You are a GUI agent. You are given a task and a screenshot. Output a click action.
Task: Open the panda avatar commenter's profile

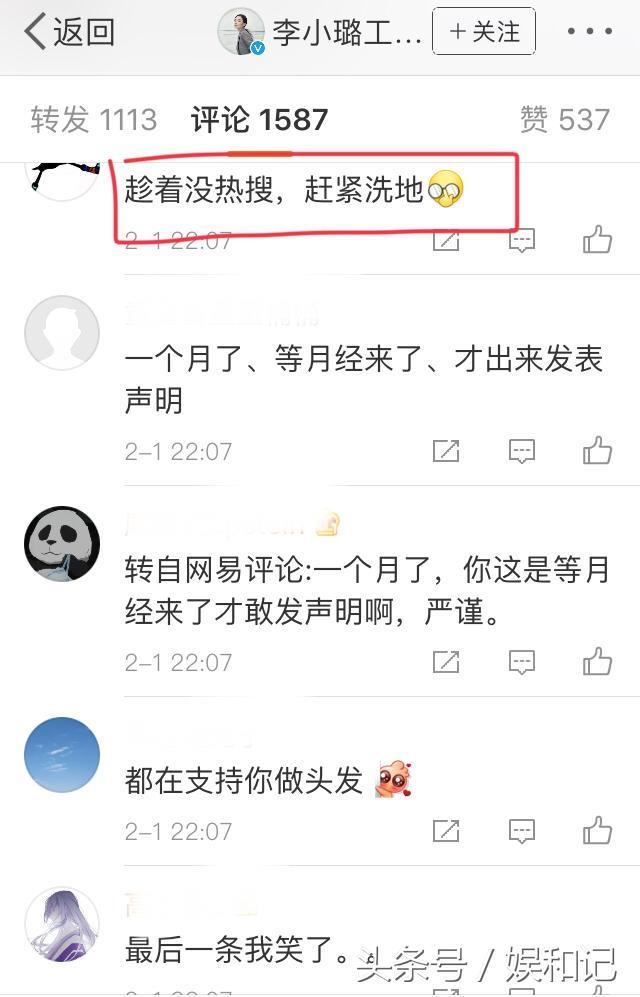pos(62,543)
